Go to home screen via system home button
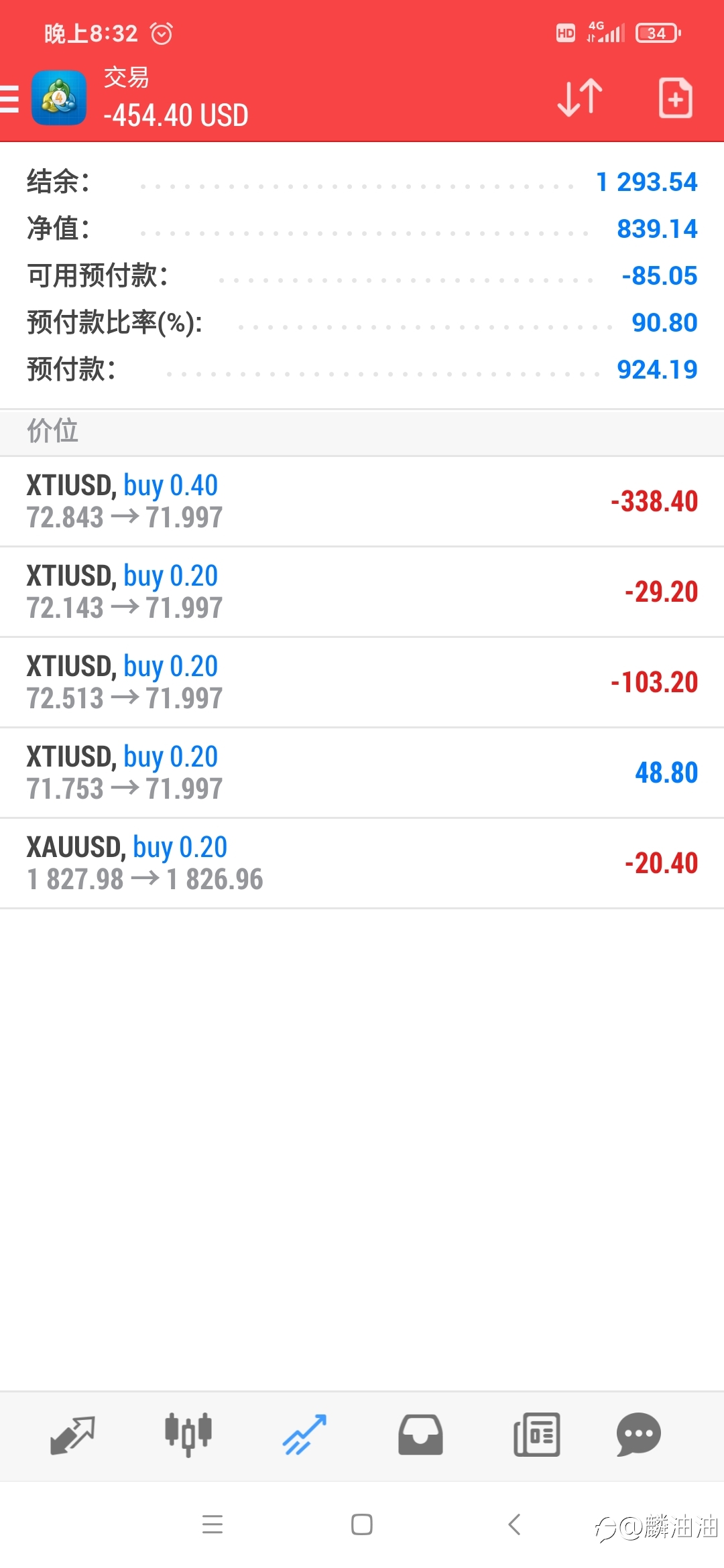 362,1524
